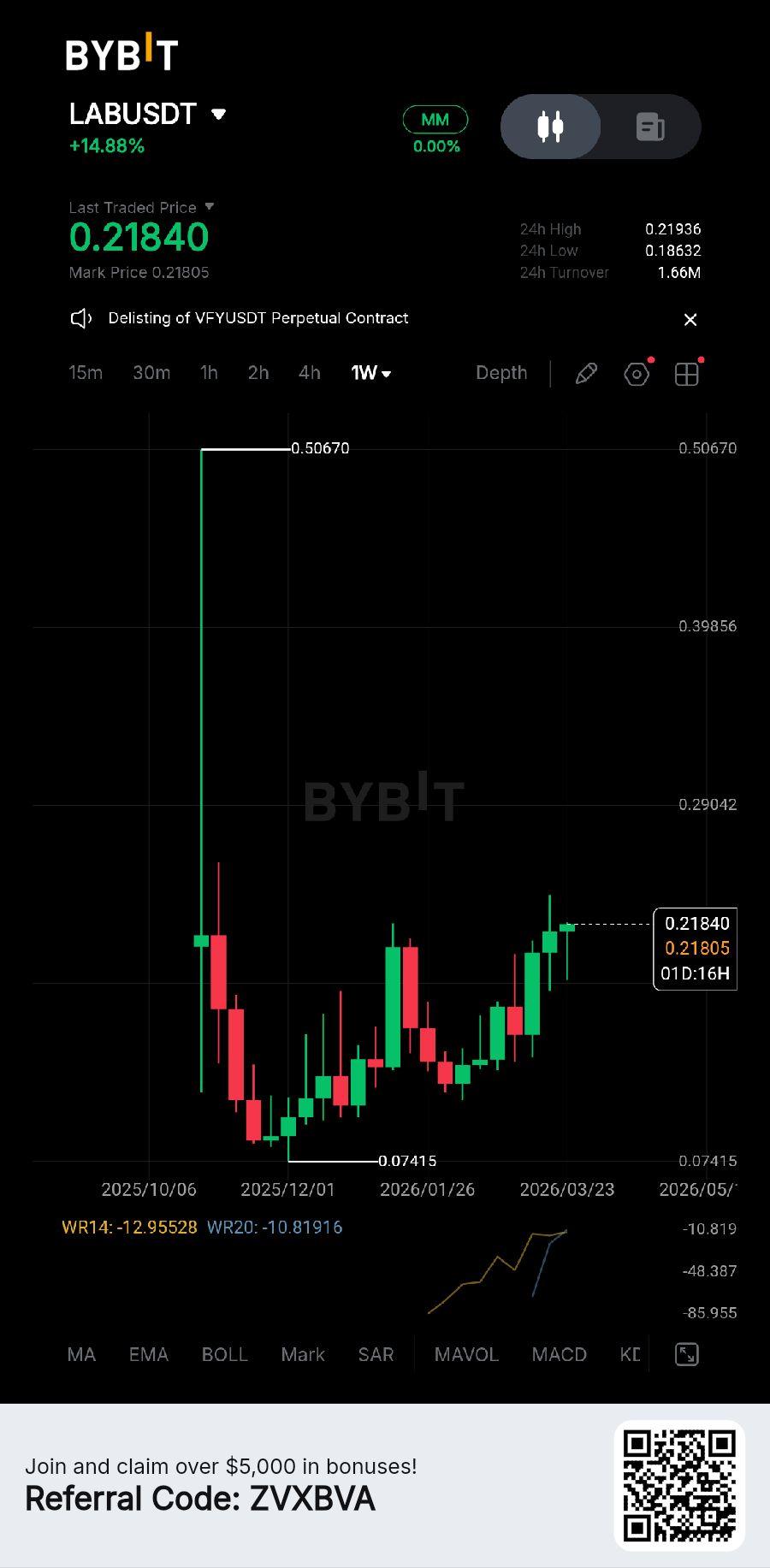Viewport: 770px width, 1568px height.
Task: Open the chart drawing pencil tool
Action: point(586,374)
